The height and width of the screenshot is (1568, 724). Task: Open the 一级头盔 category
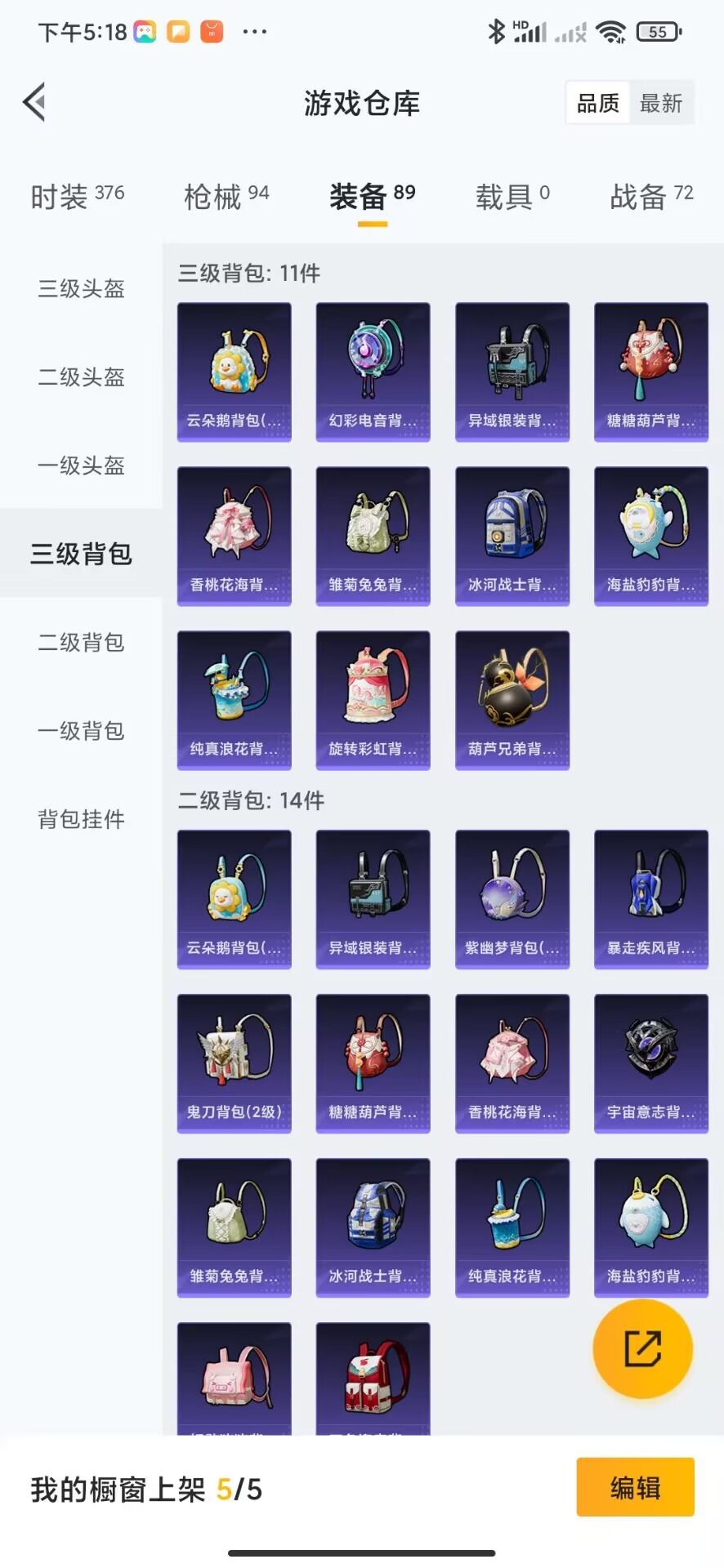pyautogui.click(x=81, y=465)
